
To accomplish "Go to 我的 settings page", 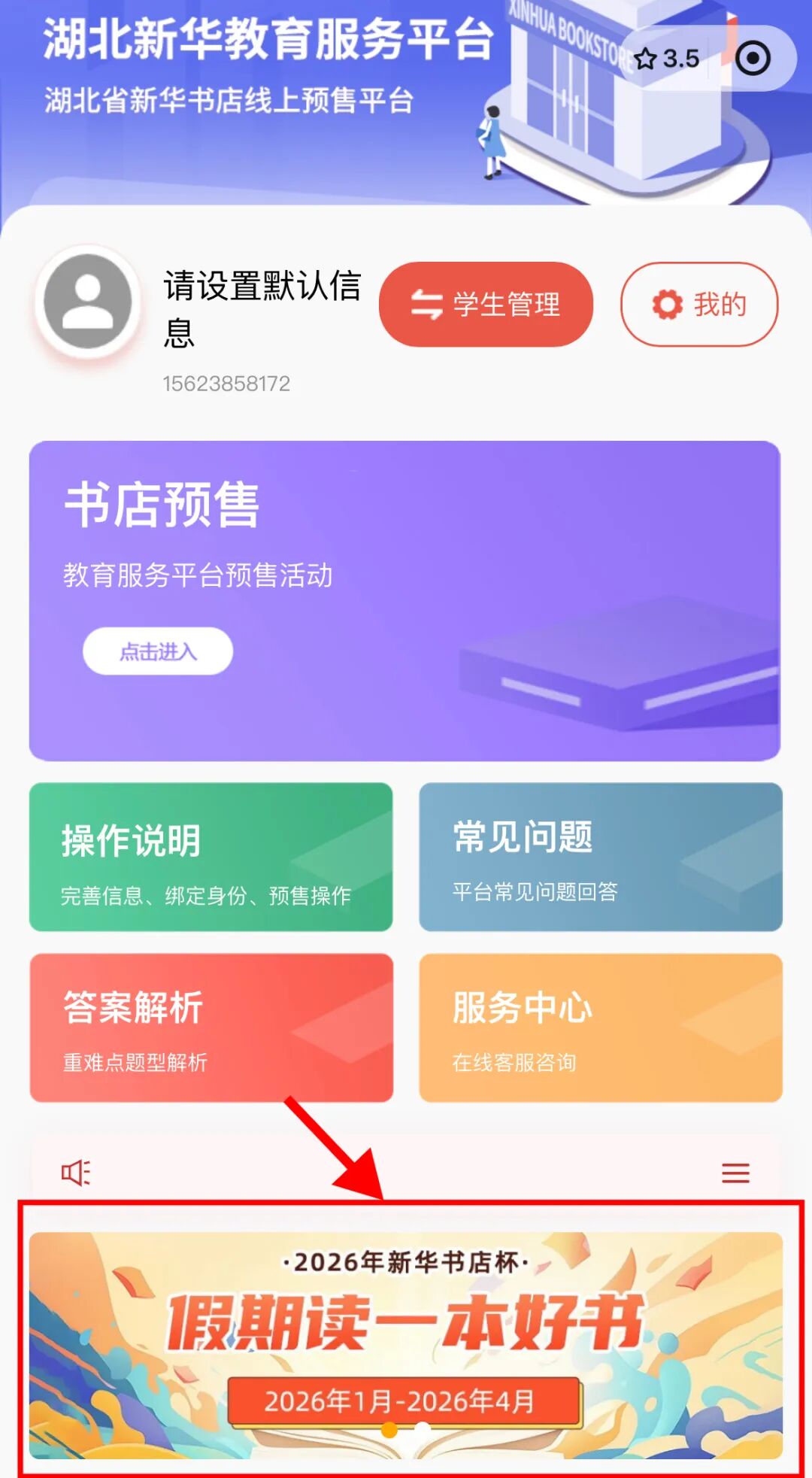I will pos(699,305).
